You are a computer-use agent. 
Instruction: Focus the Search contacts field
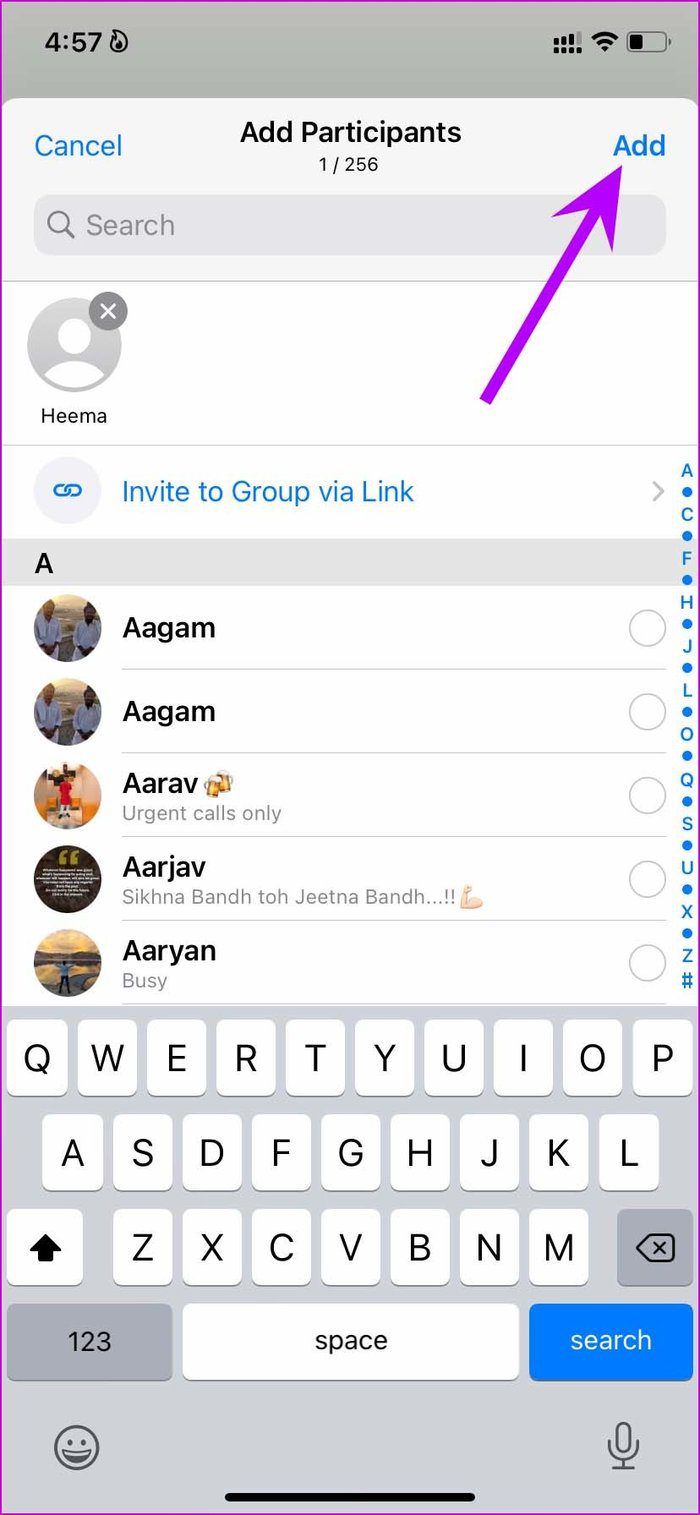[350, 225]
